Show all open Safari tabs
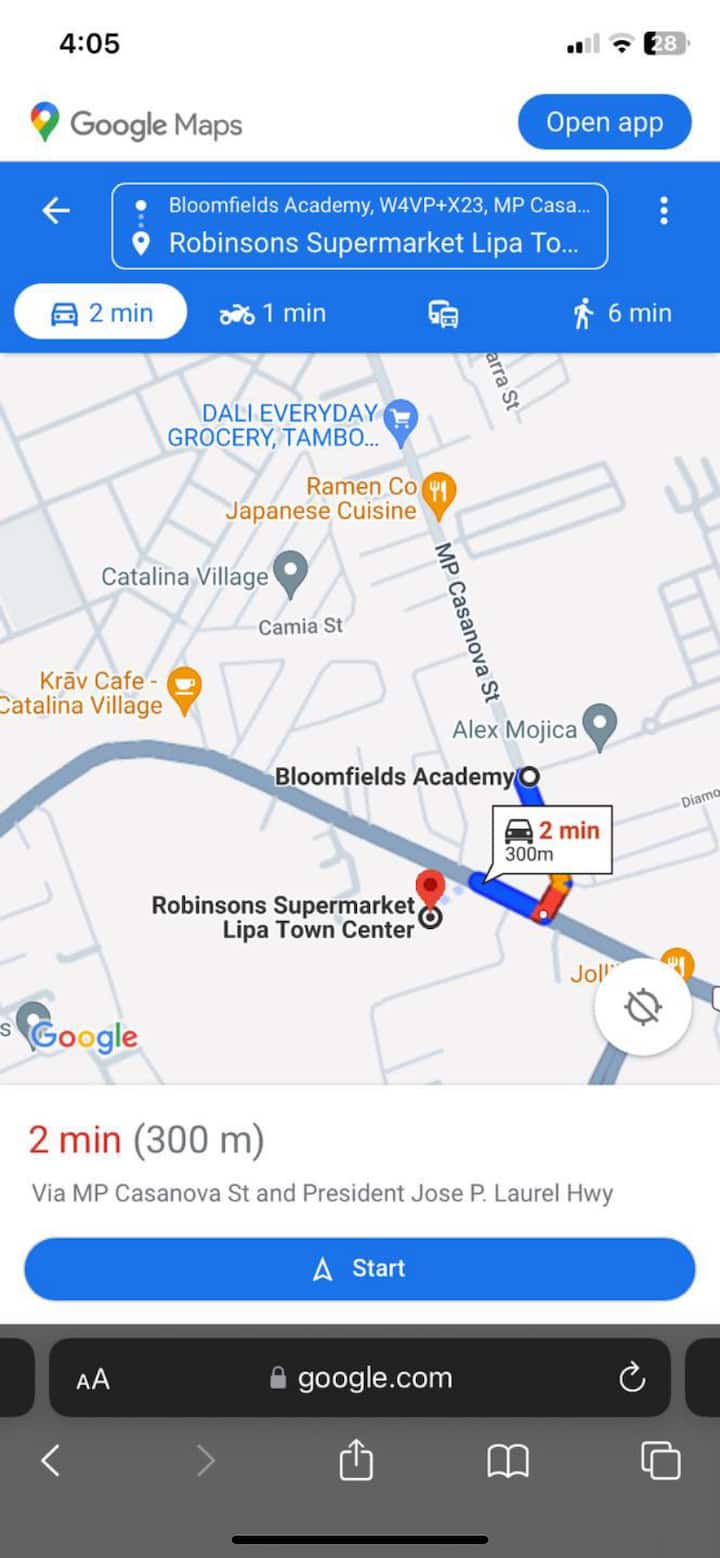720x1558 pixels. click(660, 1462)
